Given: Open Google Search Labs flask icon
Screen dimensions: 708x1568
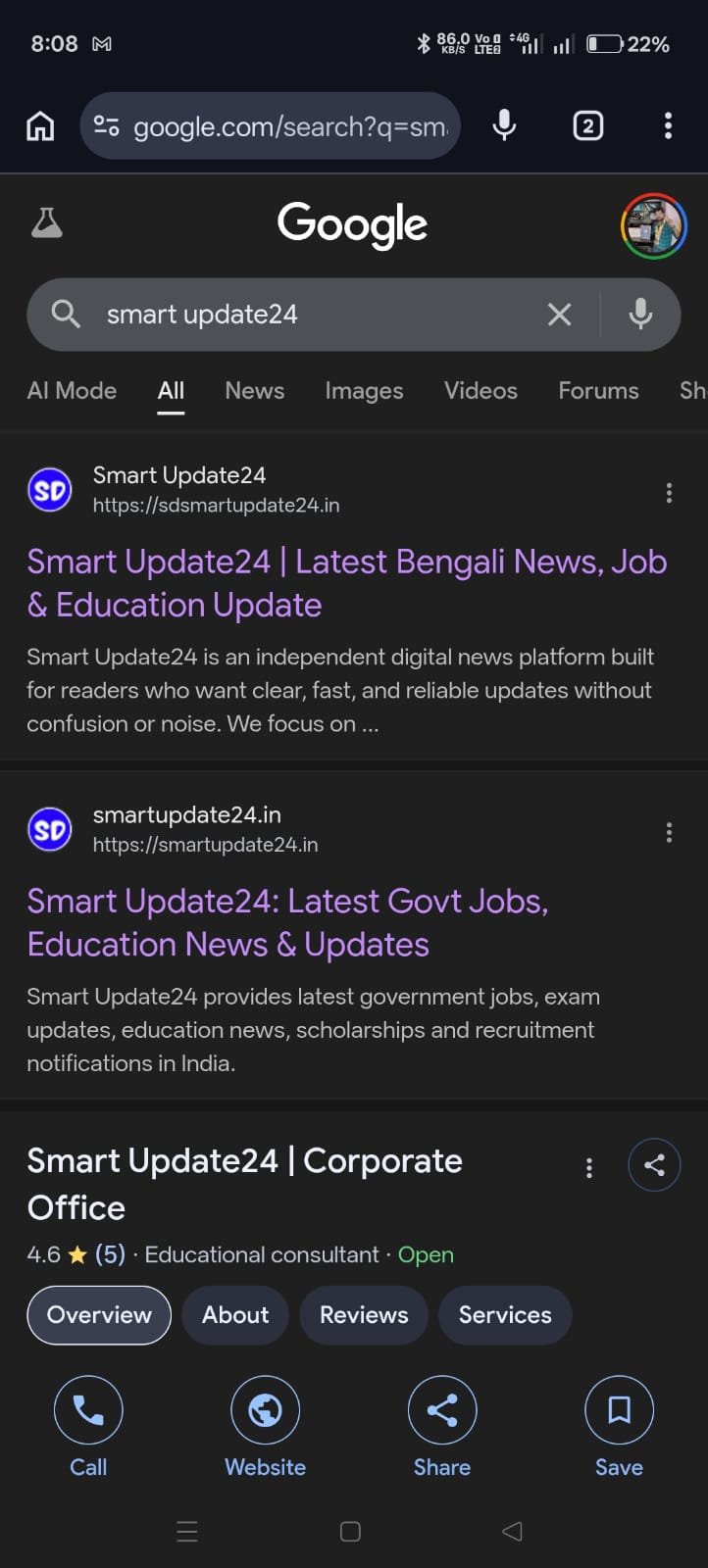Looking at the screenshot, I should [x=46, y=223].
